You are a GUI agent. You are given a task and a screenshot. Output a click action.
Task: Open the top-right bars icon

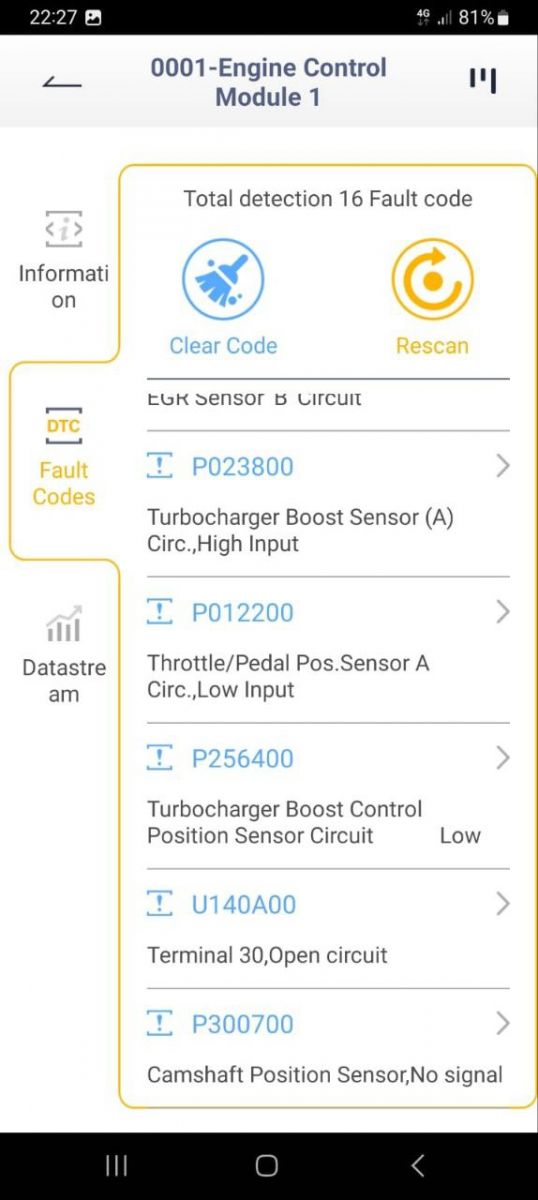click(483, 81)
